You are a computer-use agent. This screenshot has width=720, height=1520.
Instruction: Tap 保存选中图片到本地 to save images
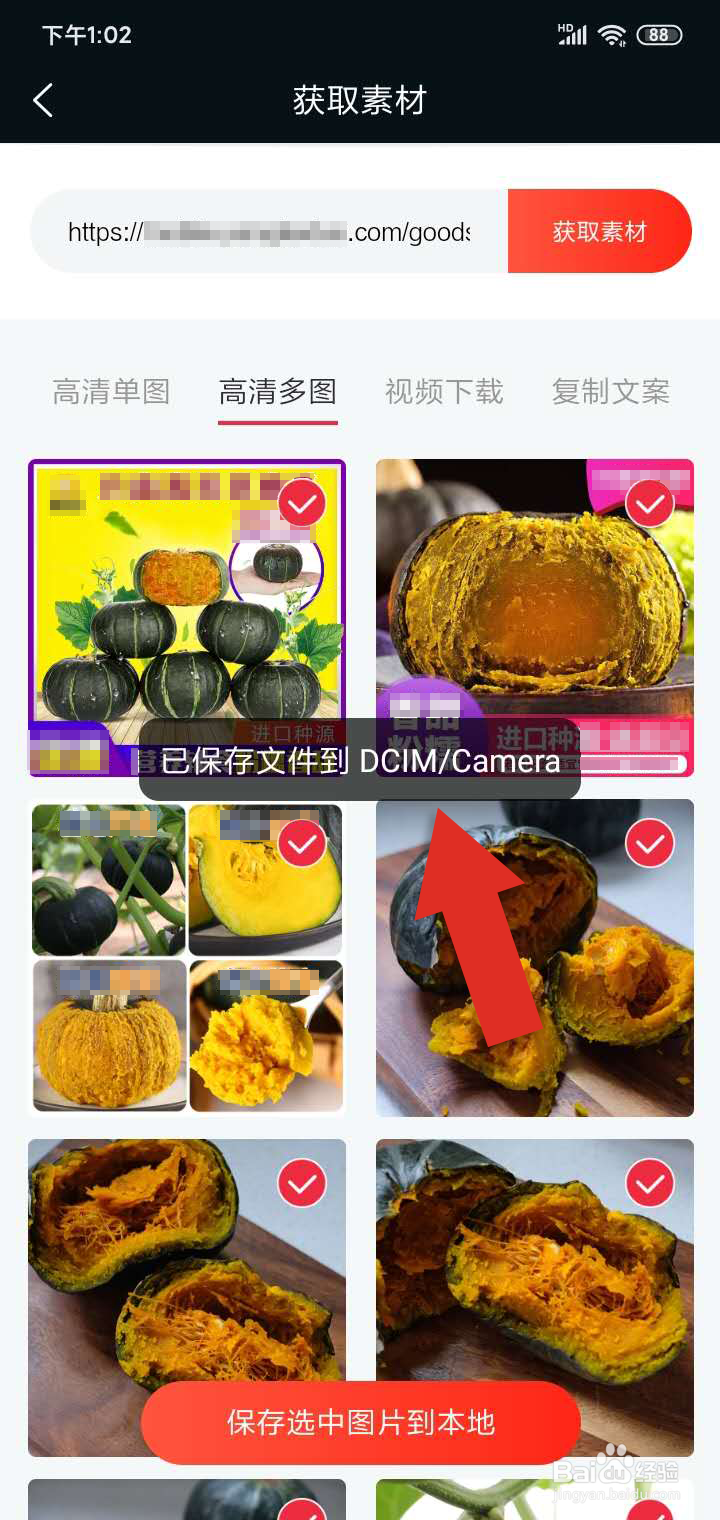pyautogui.click(x=360, y=1422)
